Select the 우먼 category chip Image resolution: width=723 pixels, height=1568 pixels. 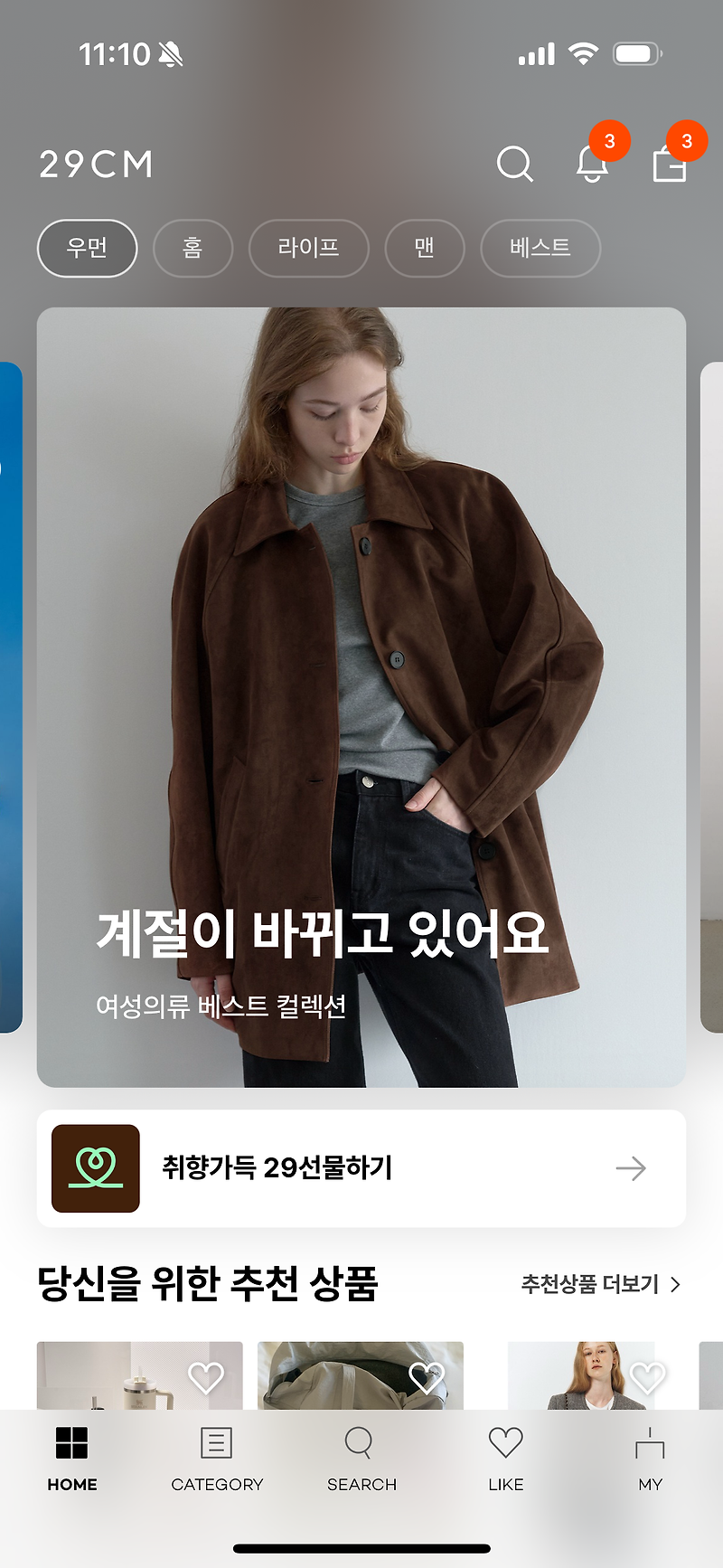tap(87, 248)
